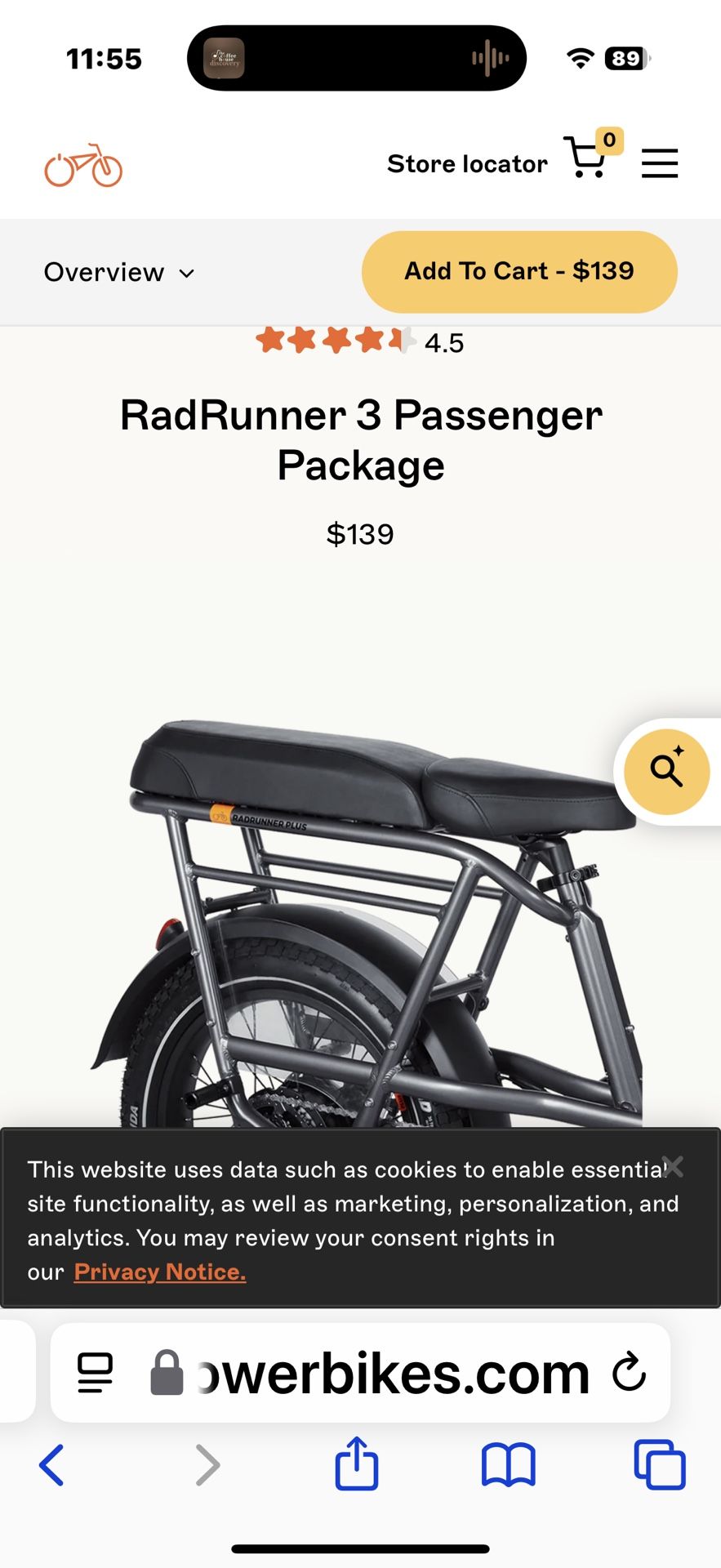Open the shopping cart

tap(588, 158)
